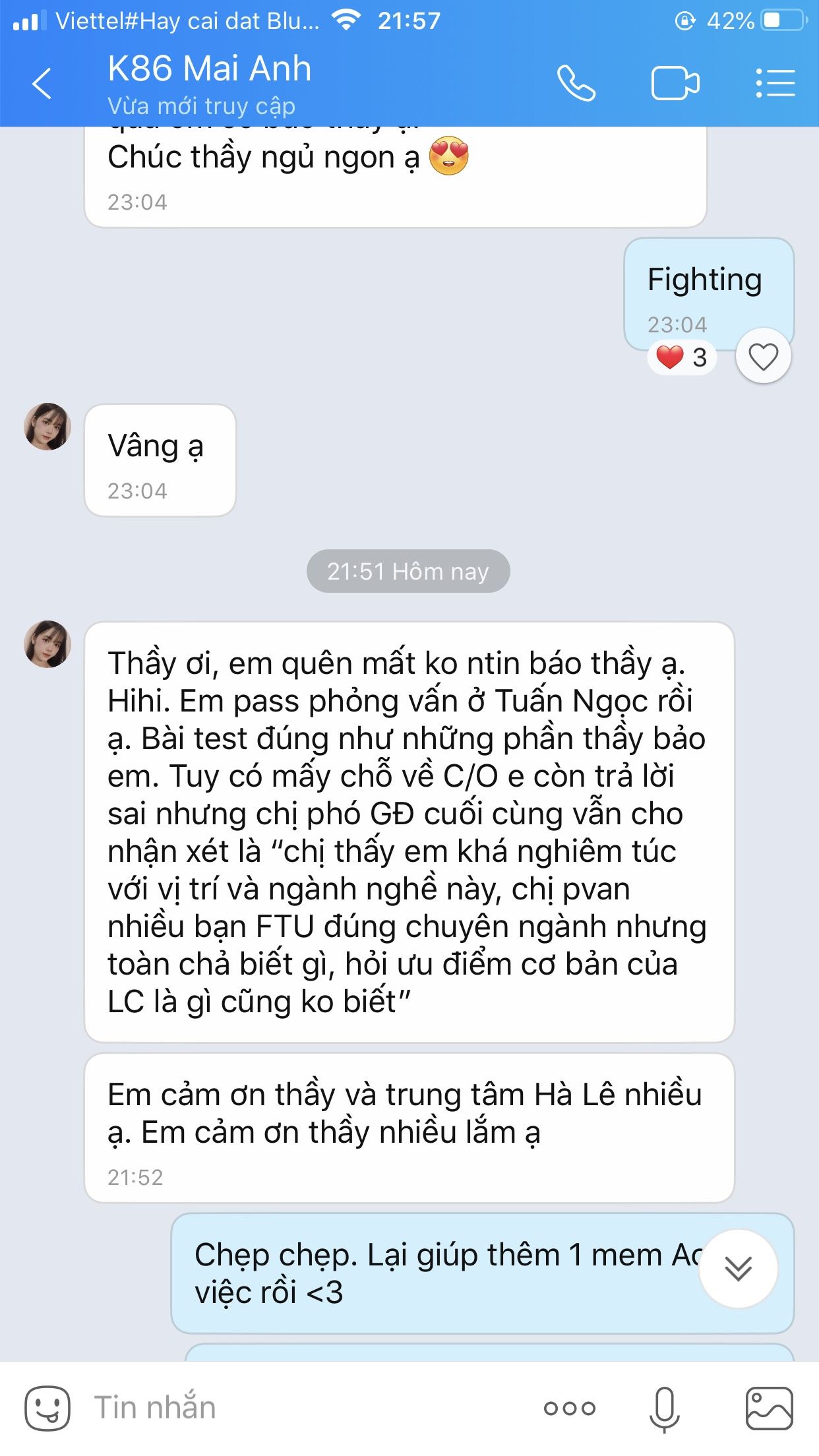Screen dimensions: 819x1456
Task: Like the Fighting message with heart
Action: pyautogui.click(x=763, y=357)
